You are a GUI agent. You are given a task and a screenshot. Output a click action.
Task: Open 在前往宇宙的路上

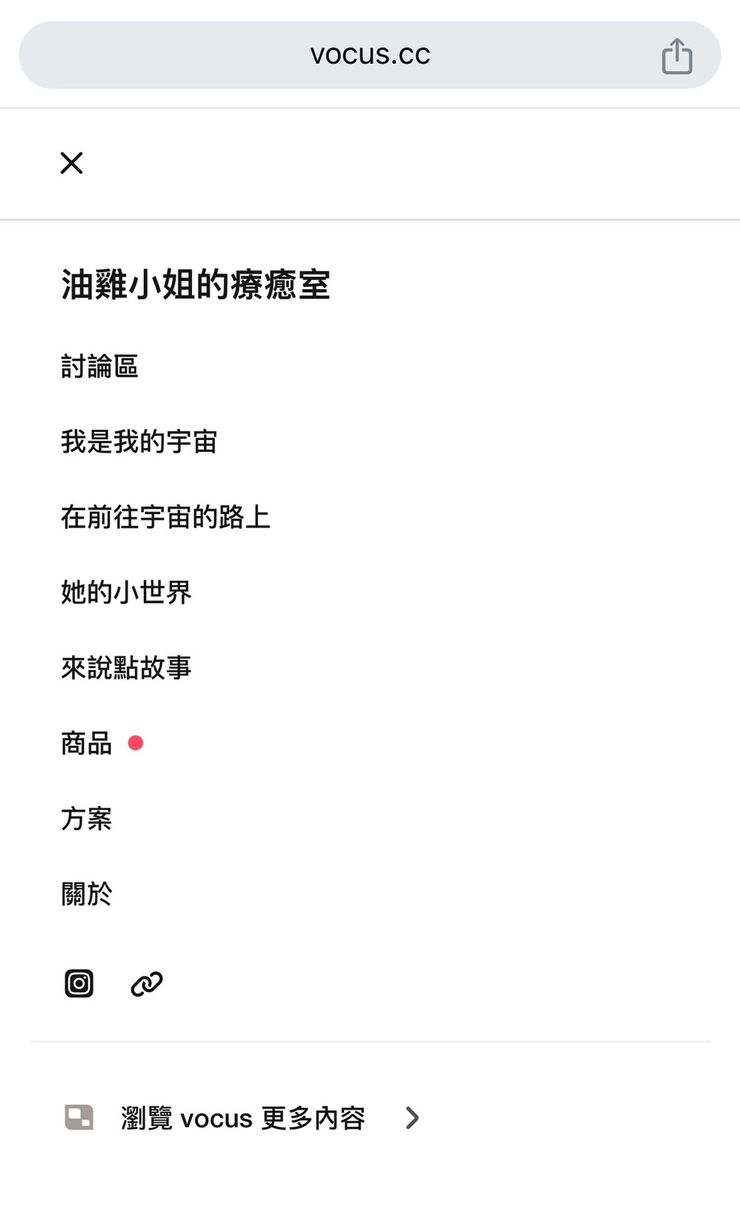click(165, 517)
